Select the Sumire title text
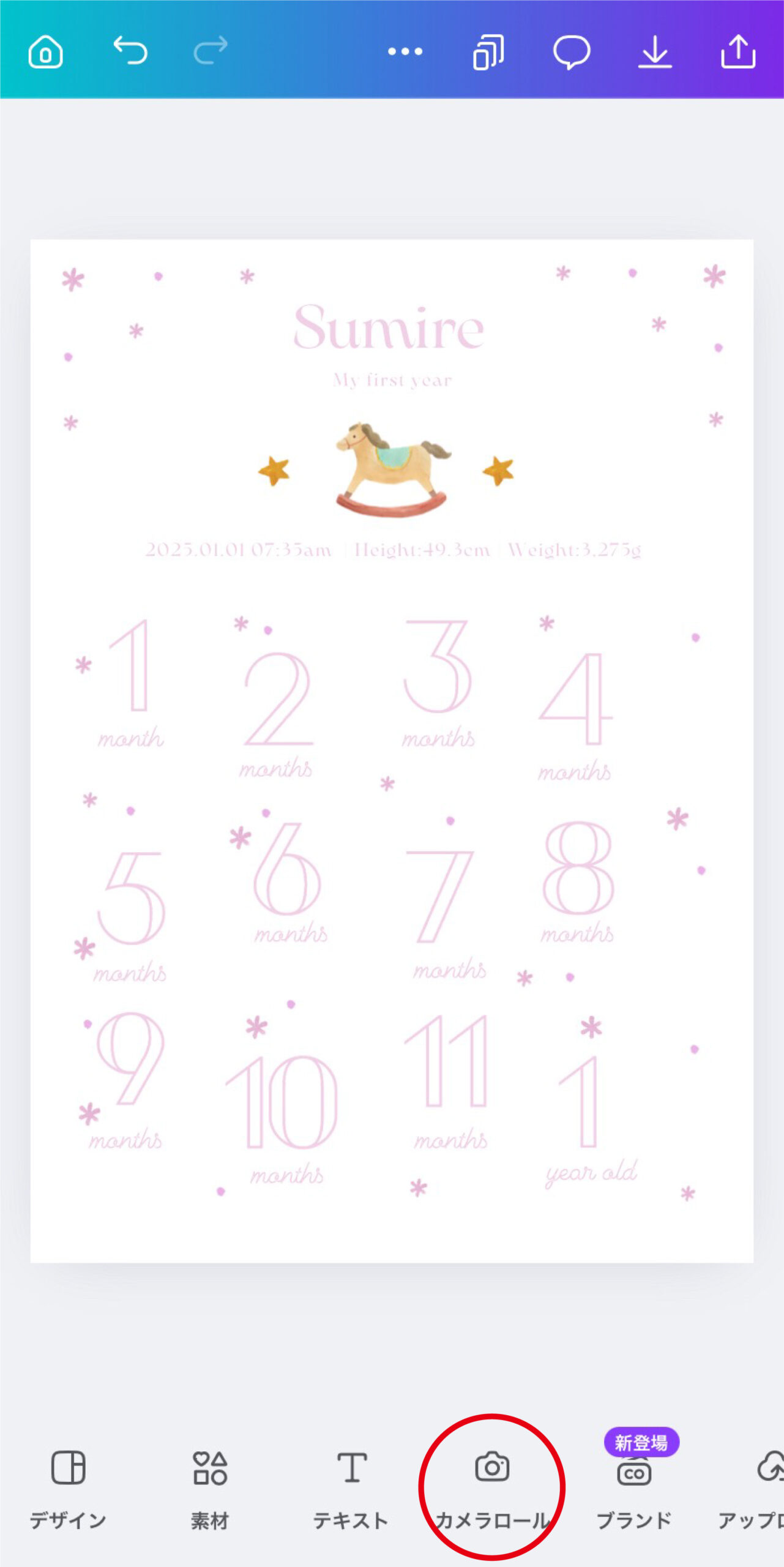784x1567 pixels. click(389, 328)
